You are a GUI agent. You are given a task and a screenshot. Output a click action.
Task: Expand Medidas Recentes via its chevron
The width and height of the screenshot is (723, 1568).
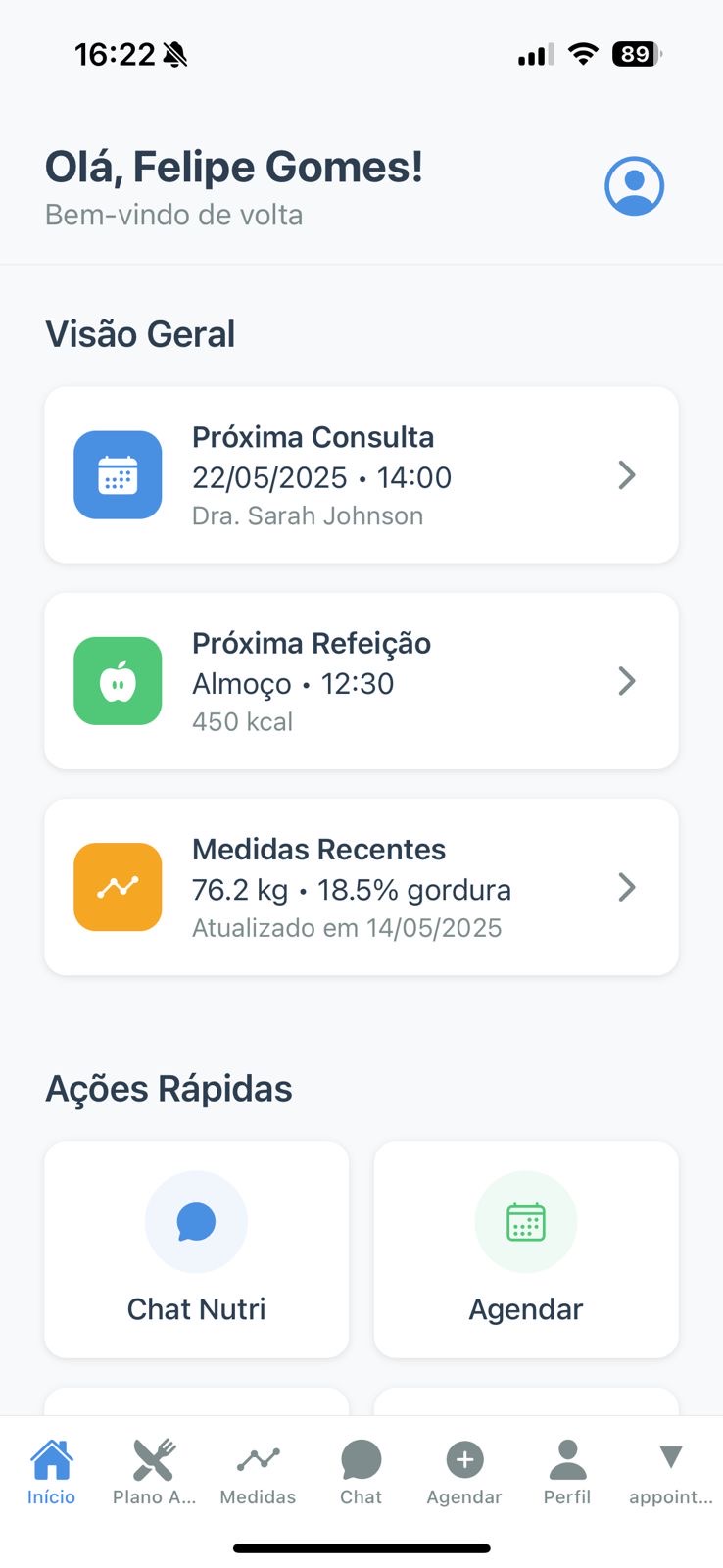pyautogui.click(x=627, y=887)
